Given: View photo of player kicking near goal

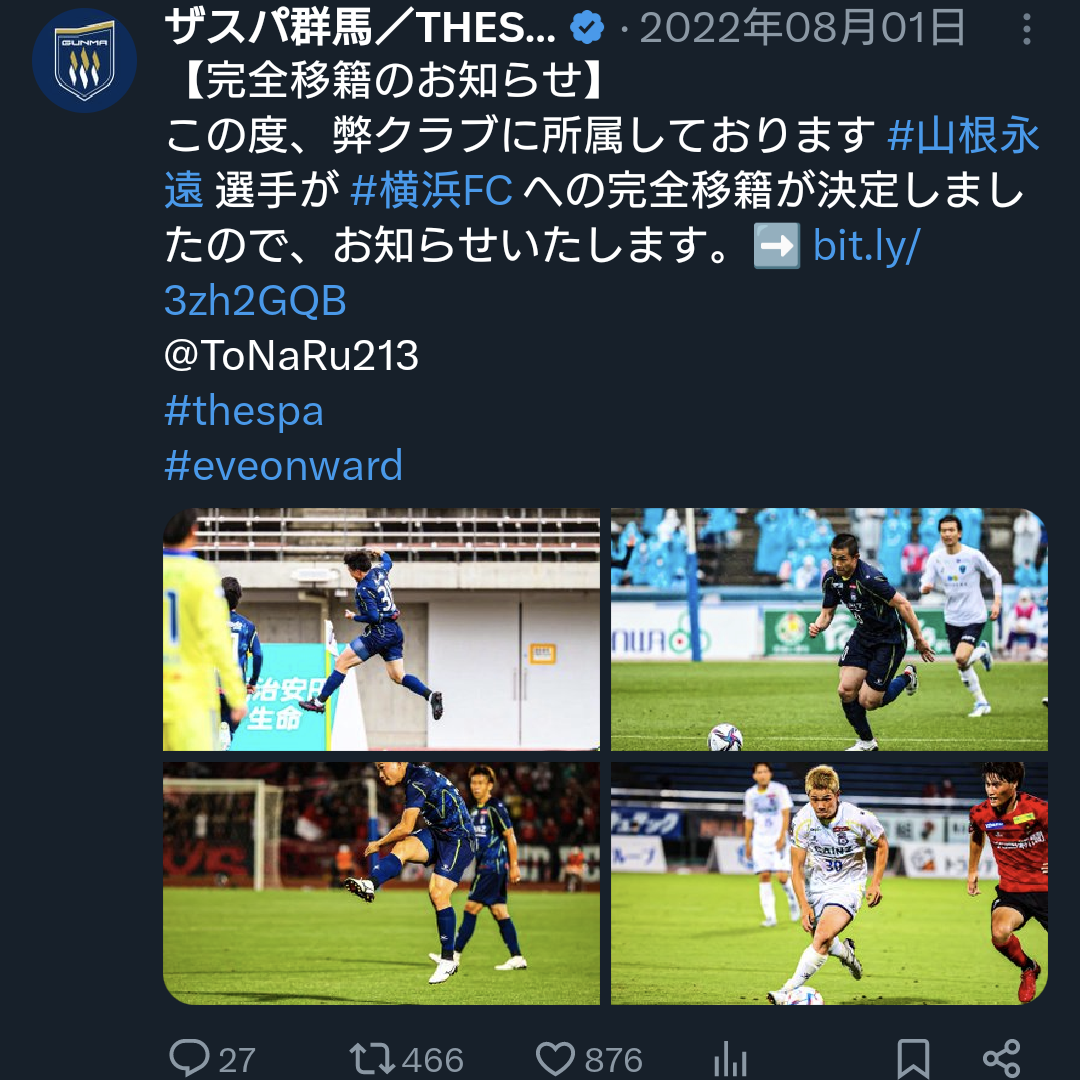Looking at the screenshot, I should click(381, 884).
